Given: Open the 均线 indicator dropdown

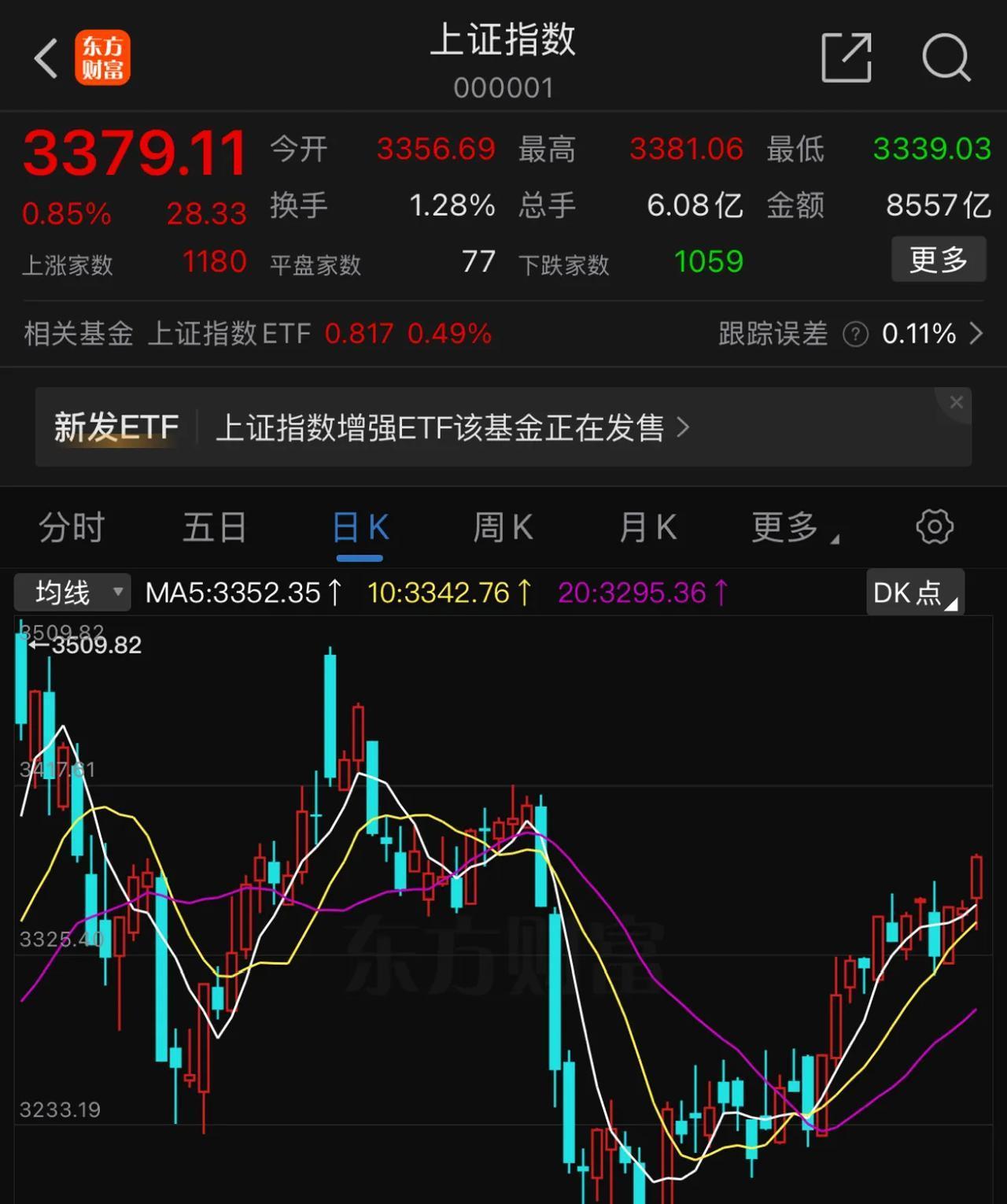Looking at the screenshot, I should [x=71, y=593].
